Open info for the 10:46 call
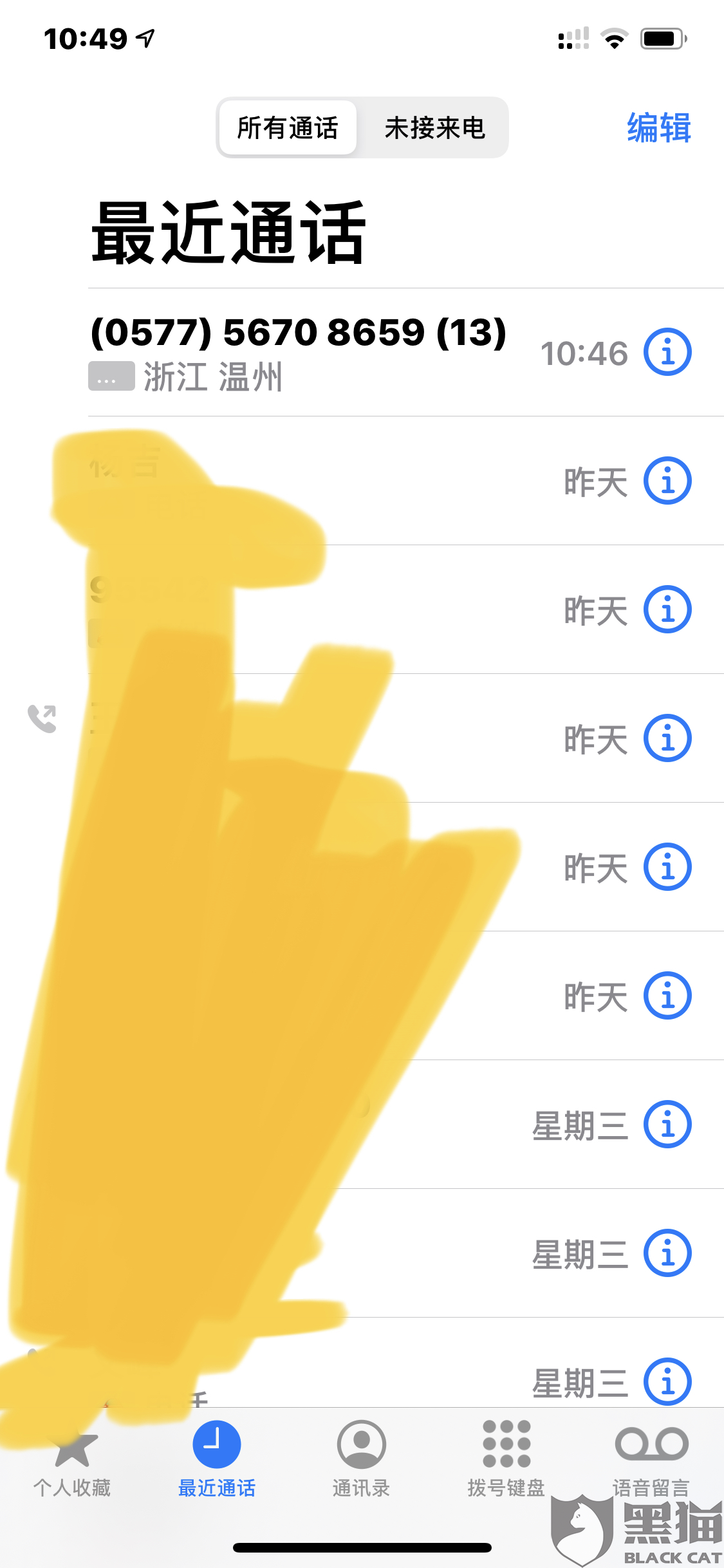 click(667, 352)
